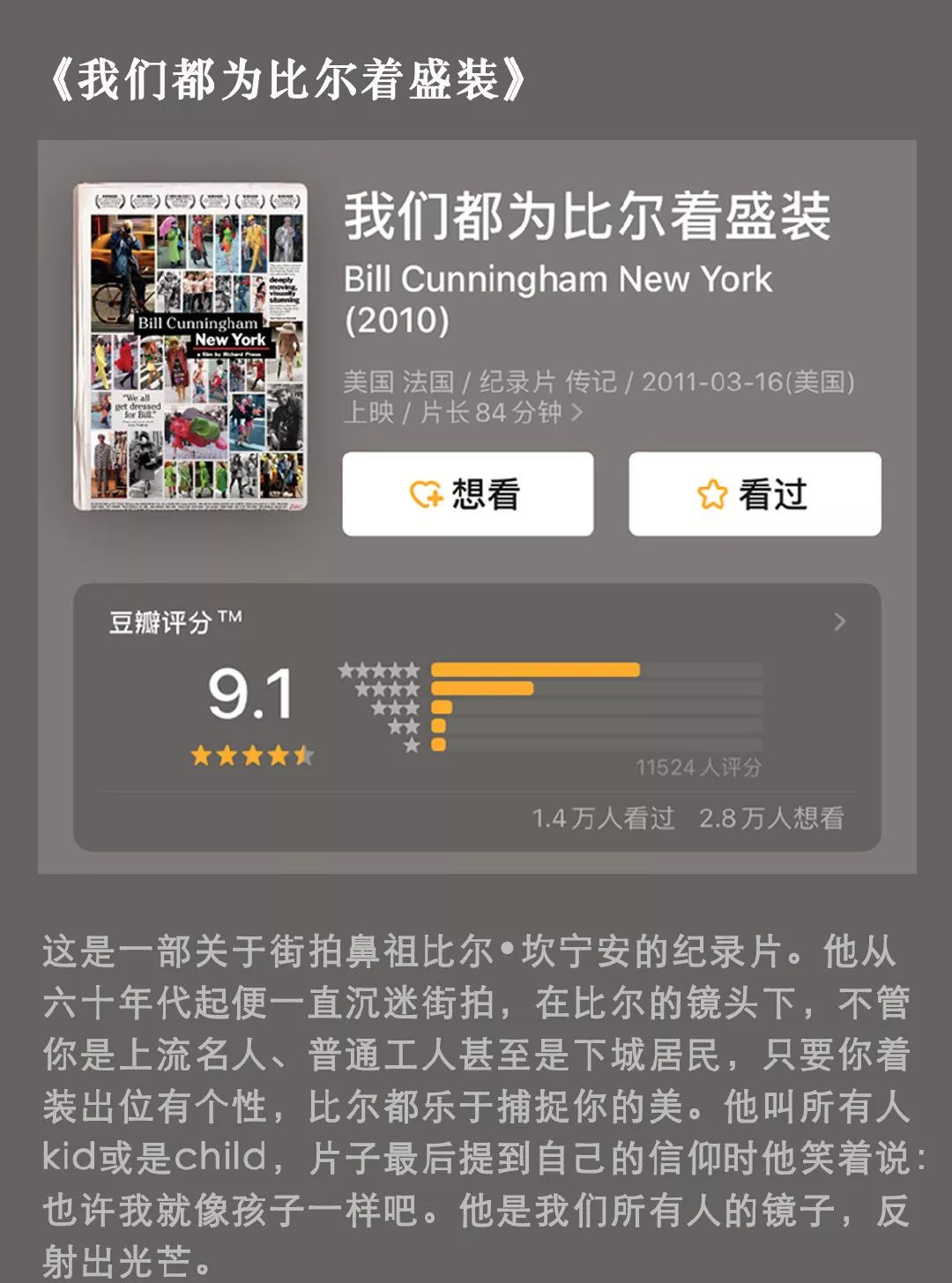Open the 1.4万人看过 list
This screenshot has width=952, height=1283.
603,818
